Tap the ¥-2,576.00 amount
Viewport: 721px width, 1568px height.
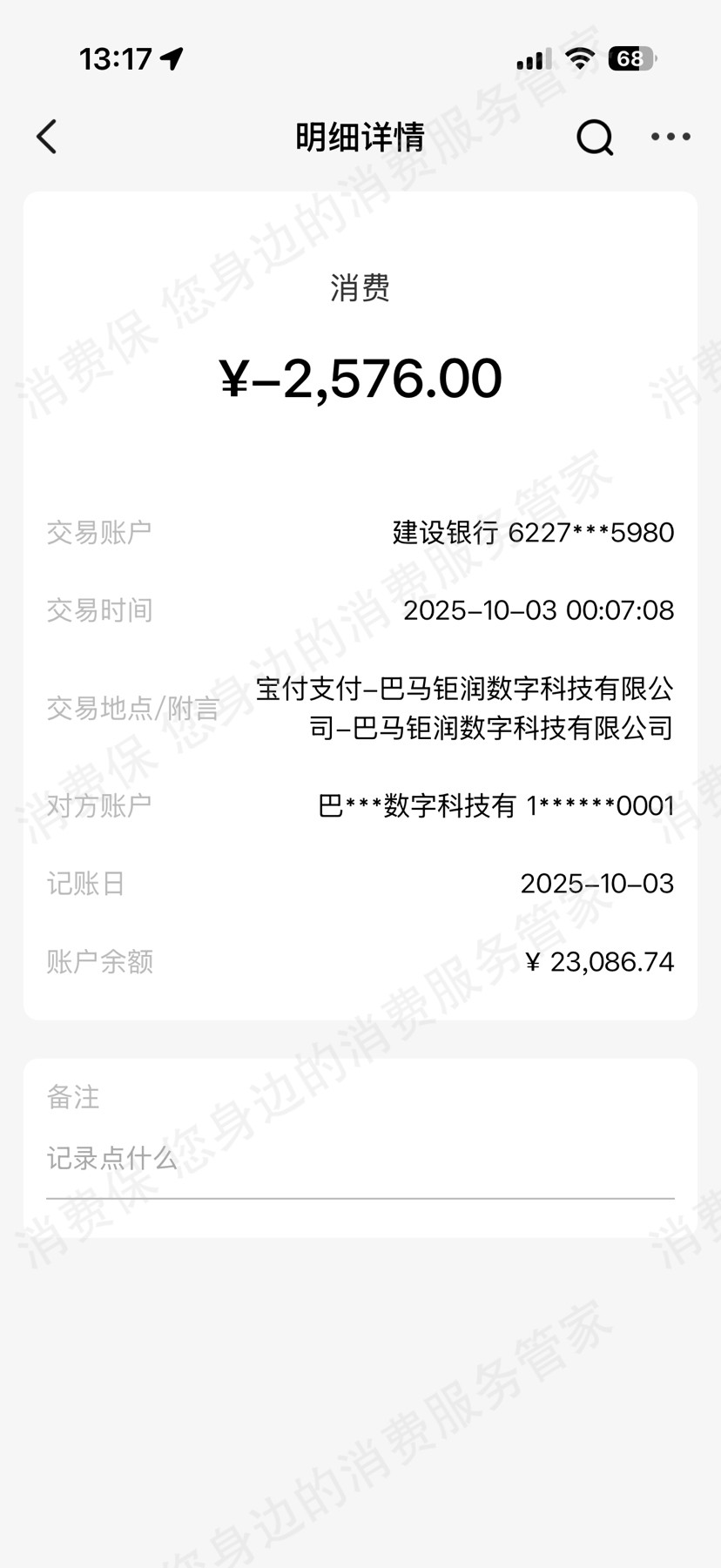pos(360,376)
